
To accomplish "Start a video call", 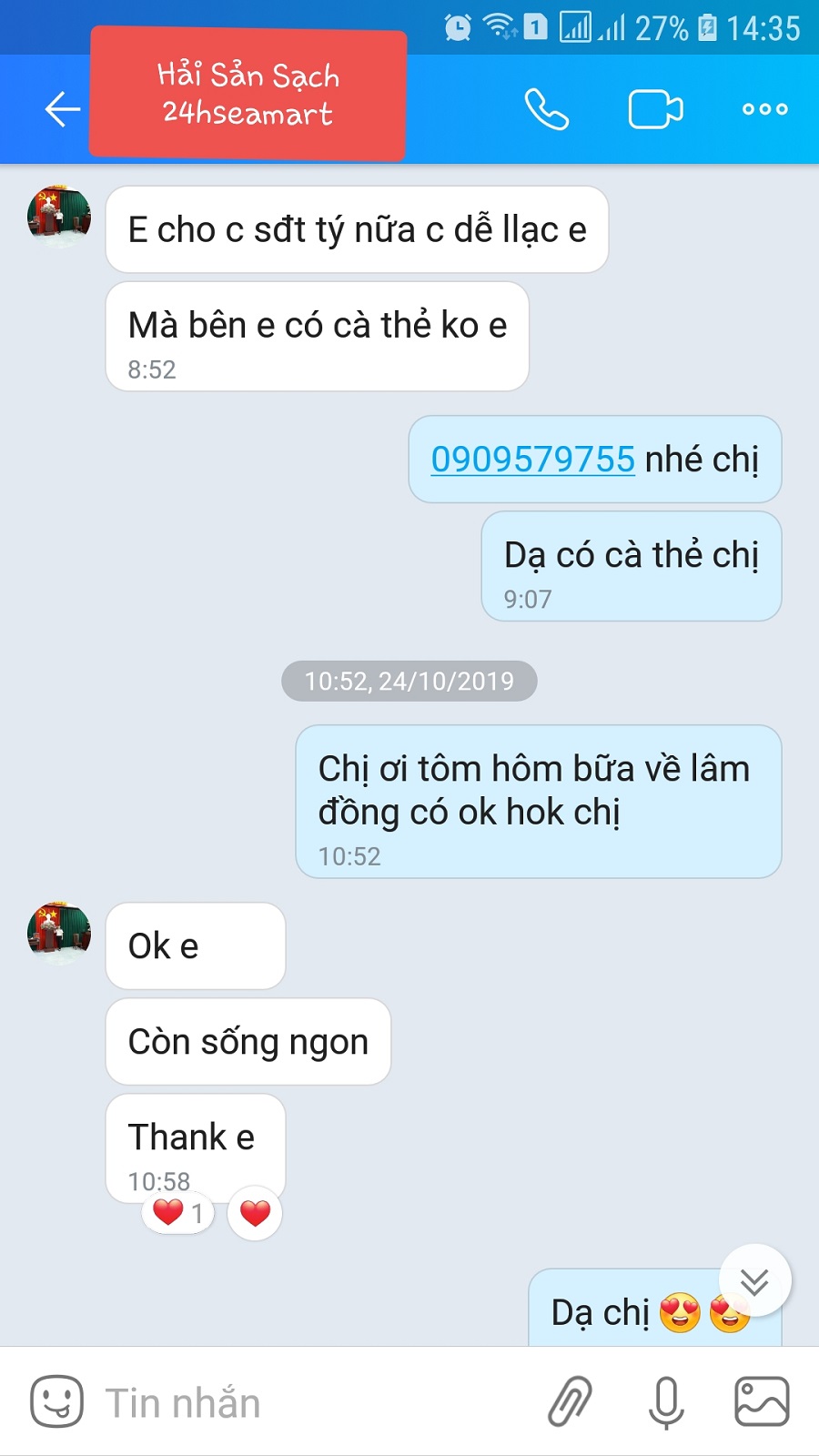I will [655, 110].
